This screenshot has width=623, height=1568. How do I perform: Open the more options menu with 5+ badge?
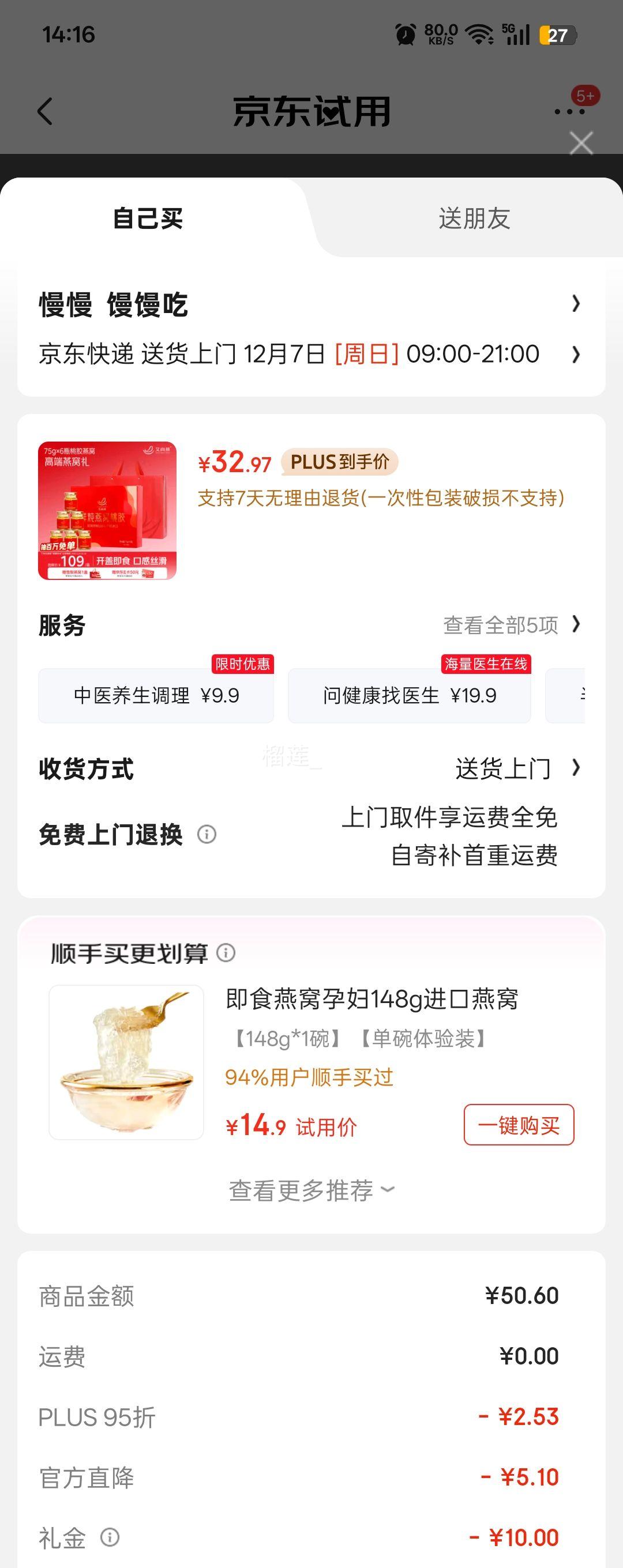569,112
